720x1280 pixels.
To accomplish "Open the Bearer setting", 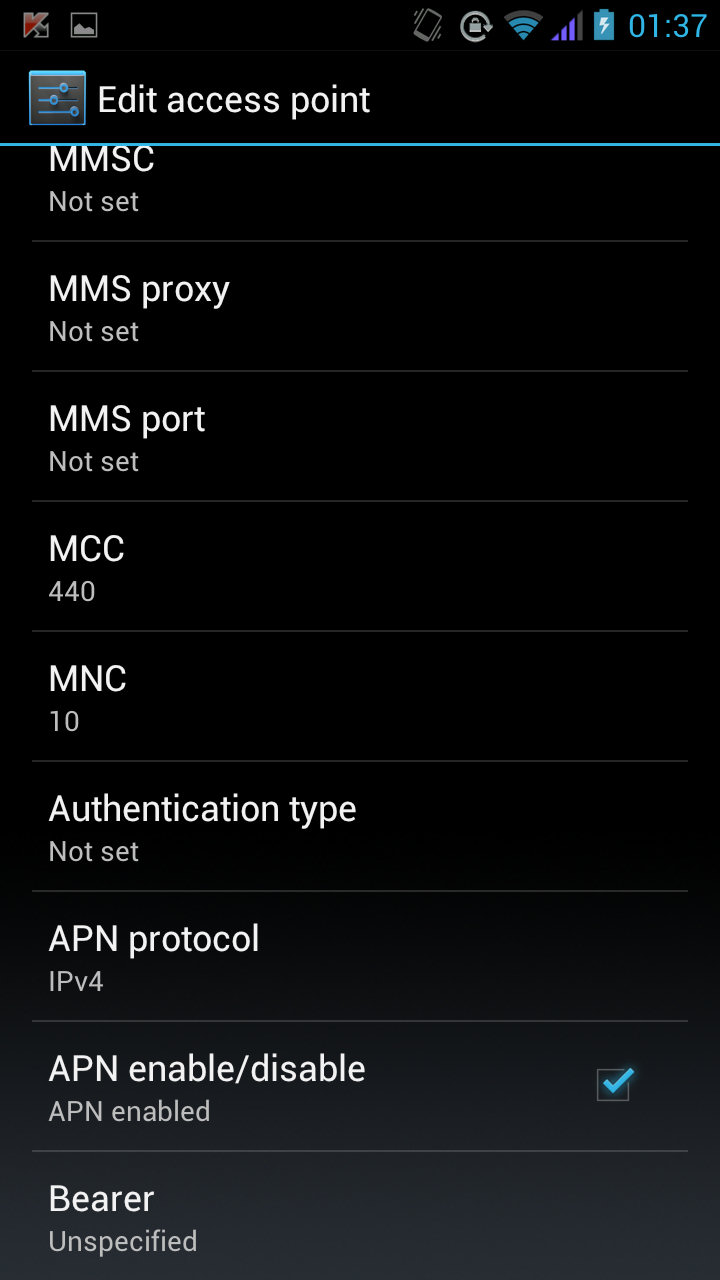I will (x=360, y=1216).
